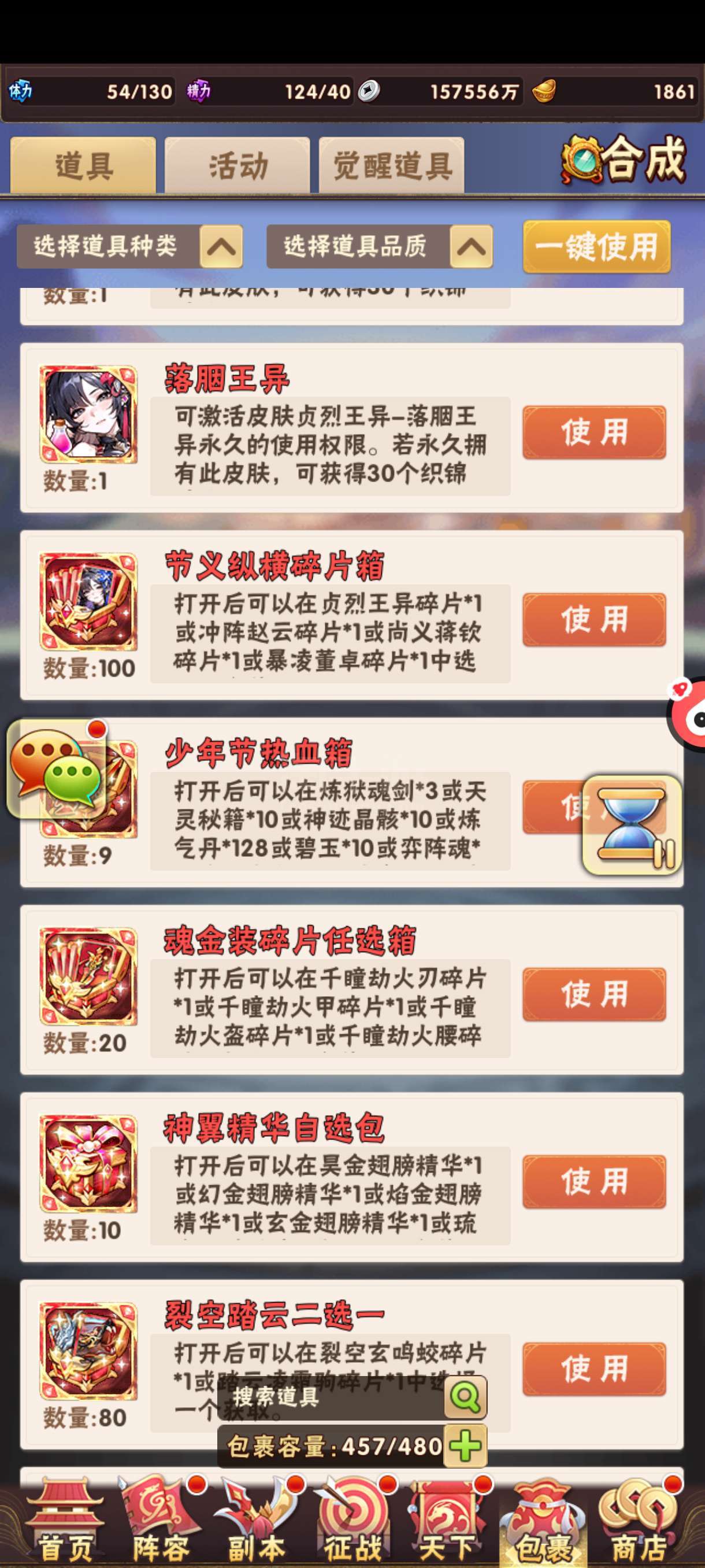Image resolution: width=705 pixels, height=1568 pixels.
Task: Switch to the 活动 tab
Action: pyautogui.click(x=238, y=165)
